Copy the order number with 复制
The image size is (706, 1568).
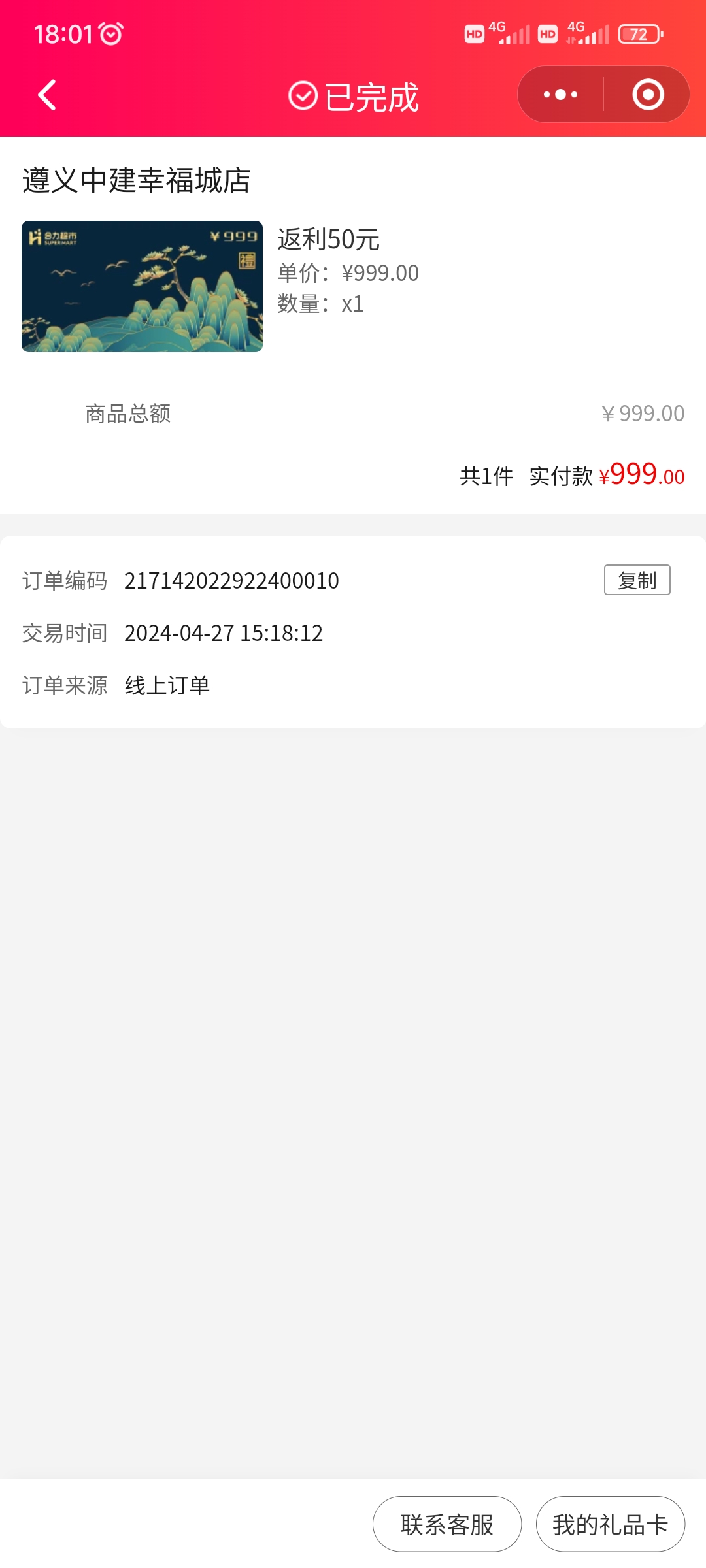(x=637, y=580)
